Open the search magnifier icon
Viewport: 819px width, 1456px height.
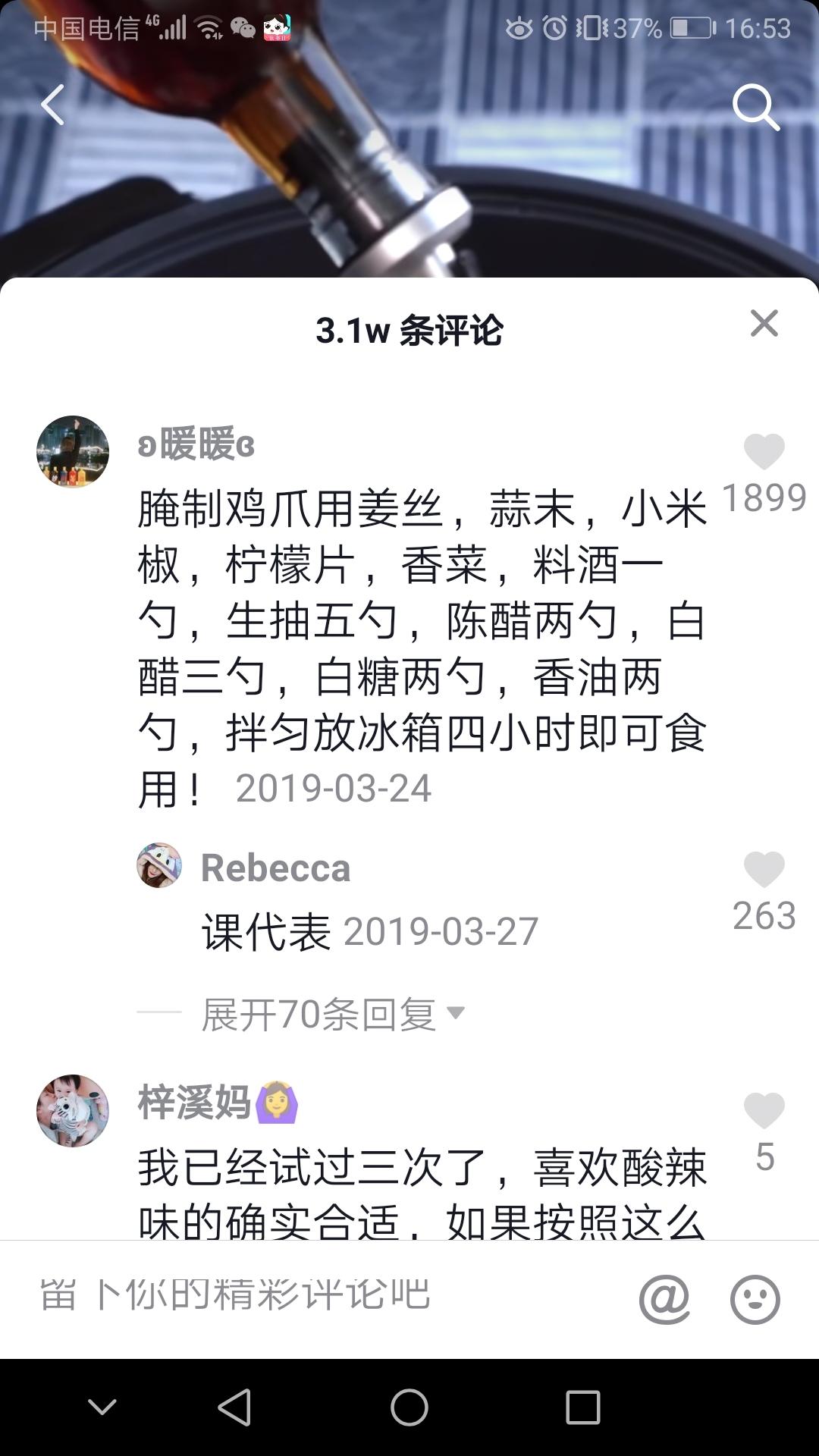tap(755, 107)
